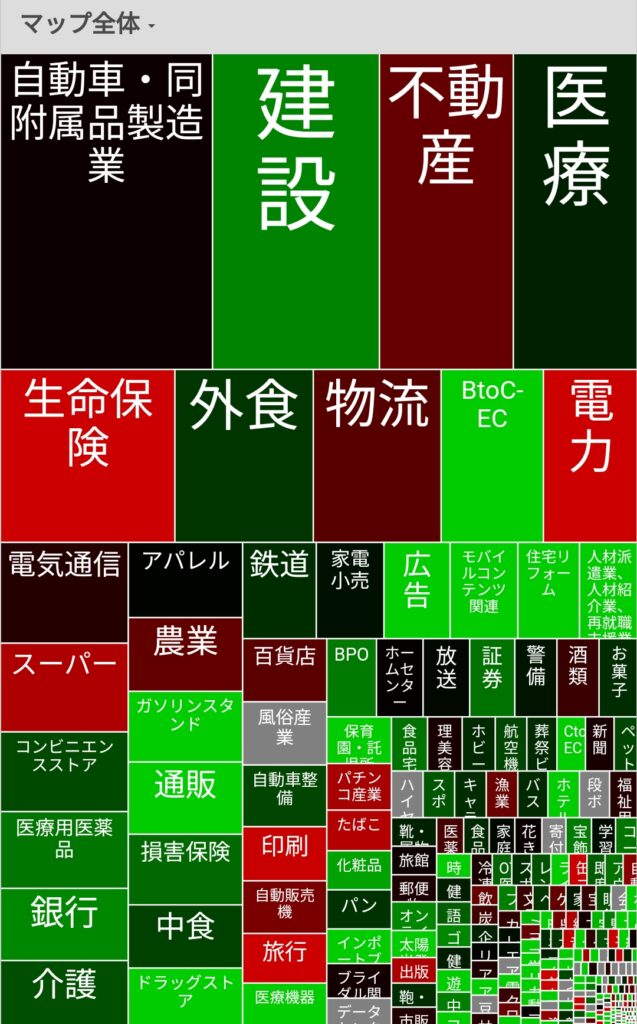Open the 物流 tile
Viewport: 637px width, 1024px height.
(x=377, y=455)
